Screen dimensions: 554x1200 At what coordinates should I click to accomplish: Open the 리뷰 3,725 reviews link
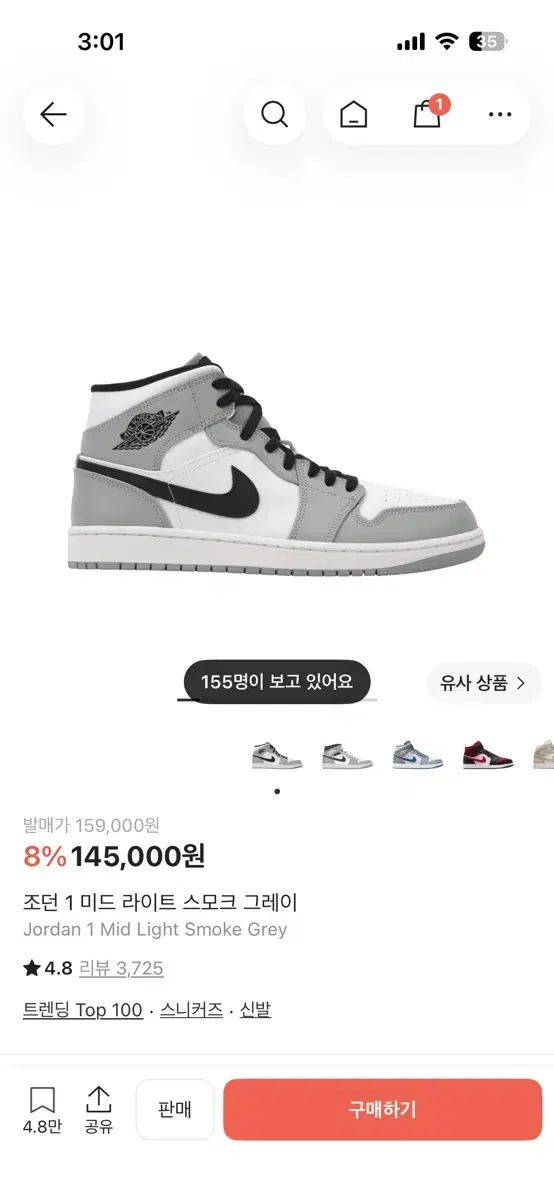(x=121, y=968)
